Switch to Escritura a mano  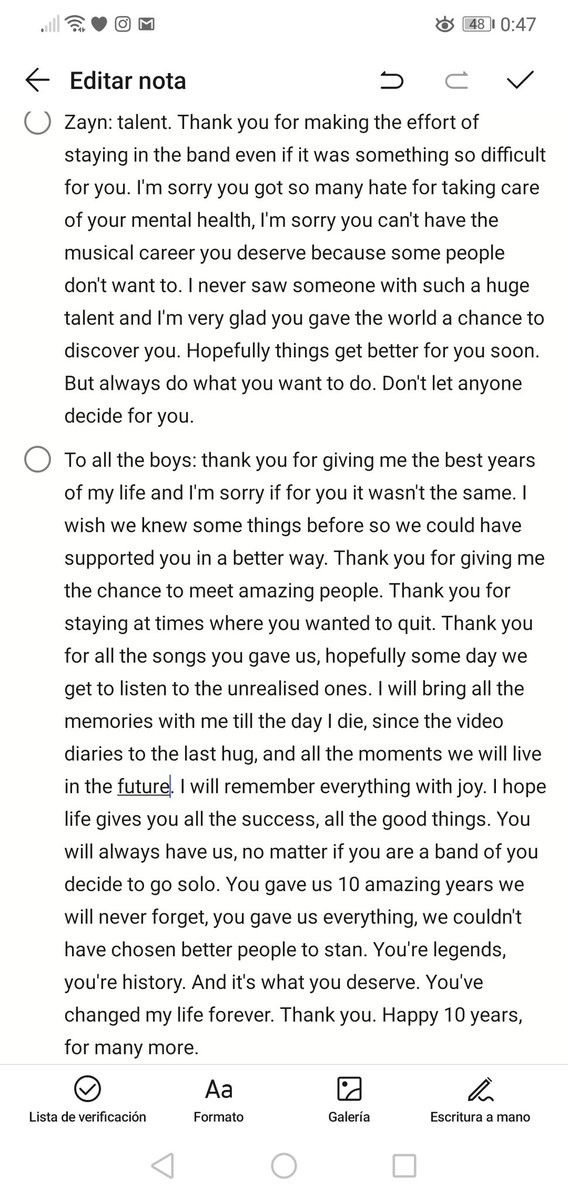481,1100
